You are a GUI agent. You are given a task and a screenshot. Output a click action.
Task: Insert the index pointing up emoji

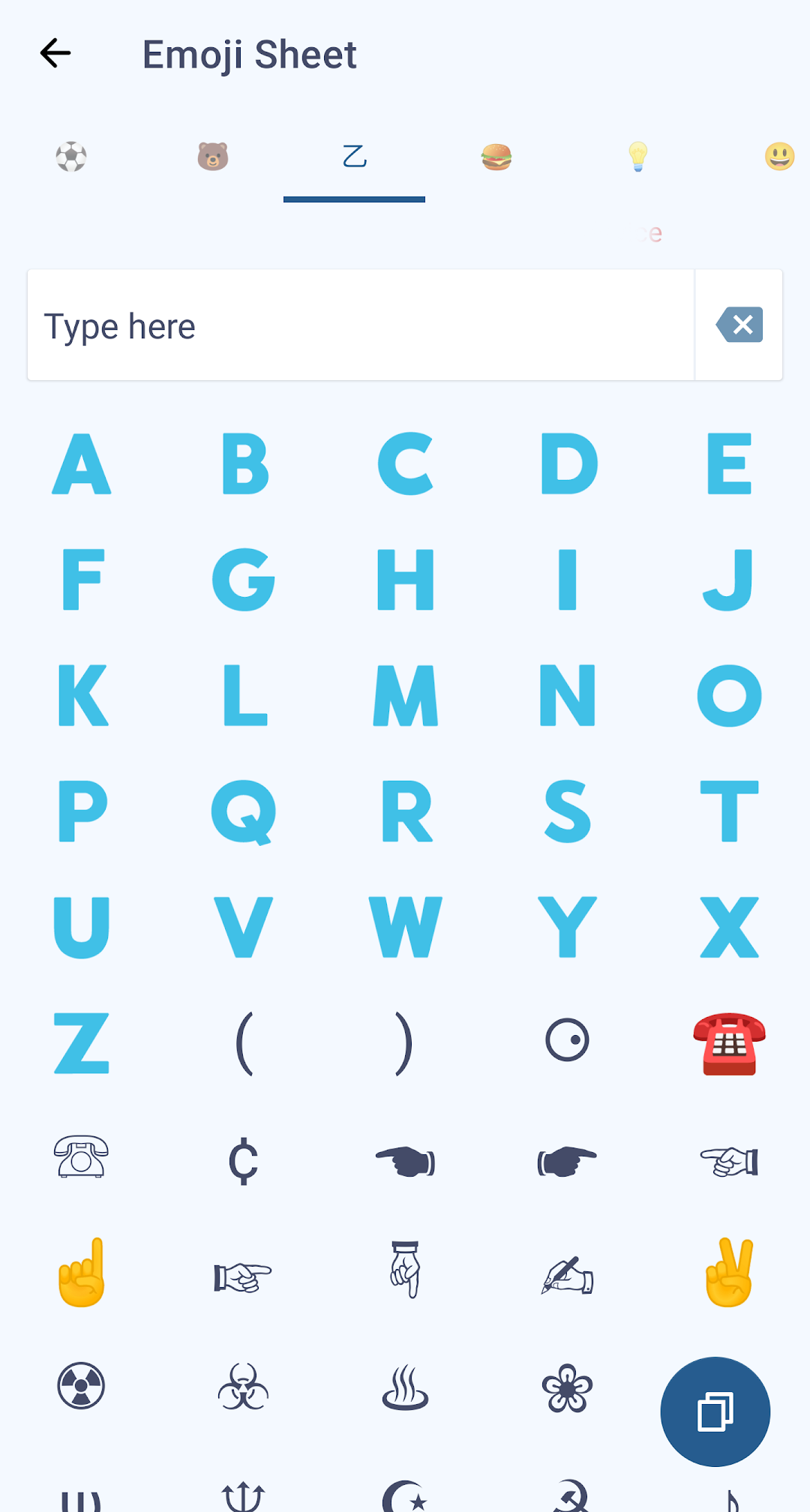82,1273
